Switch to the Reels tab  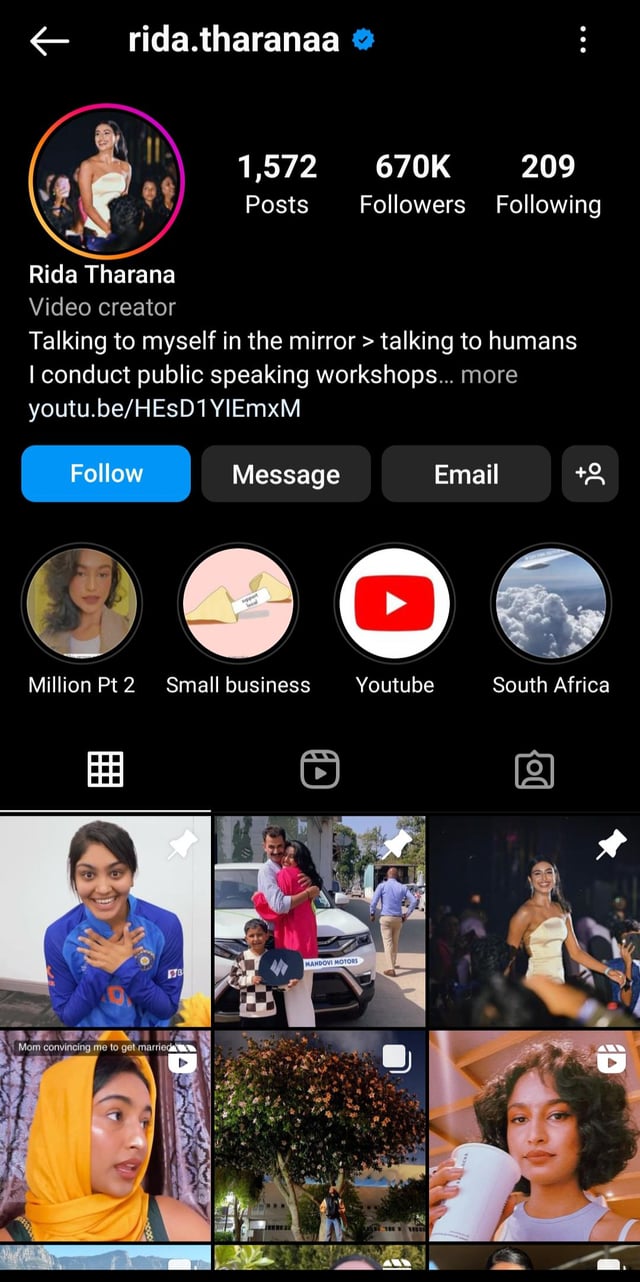(x=320, y=769)
